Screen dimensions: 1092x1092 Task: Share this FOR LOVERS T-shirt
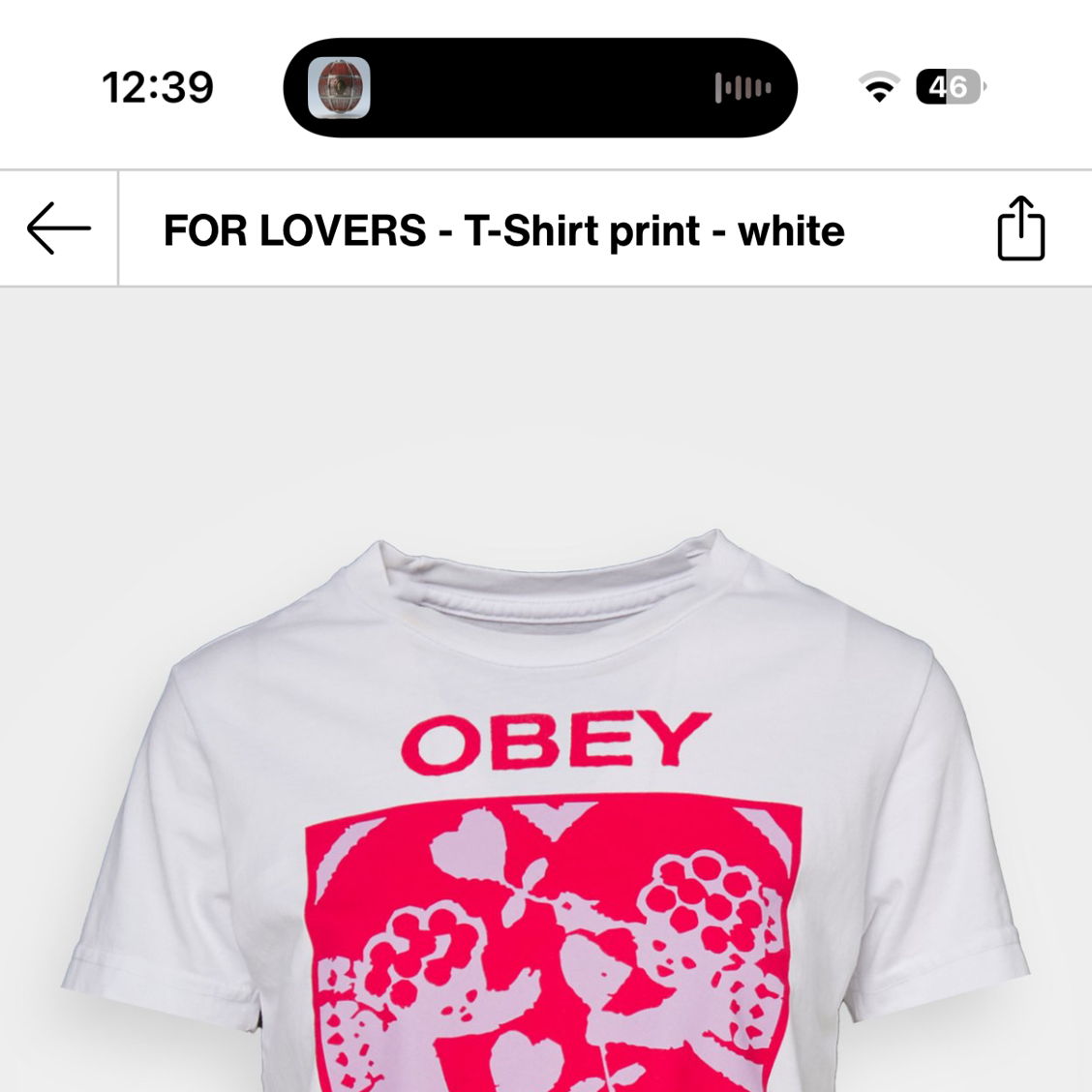(1020, 229)
